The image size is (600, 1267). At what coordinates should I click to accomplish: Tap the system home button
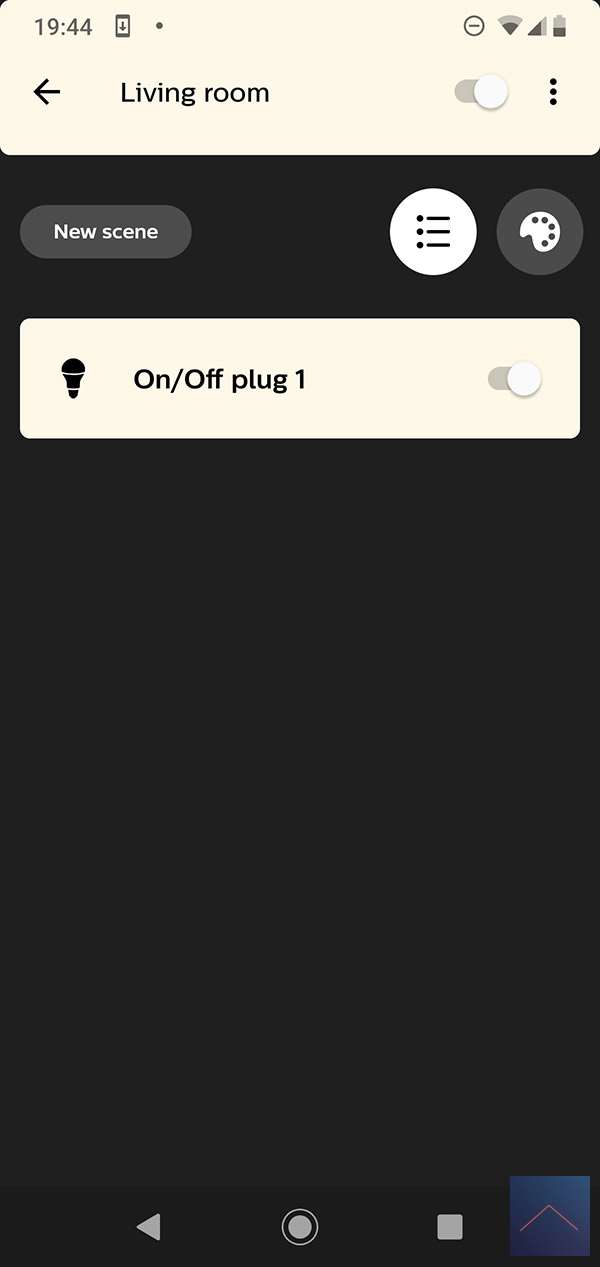[x=300, y=1226]
